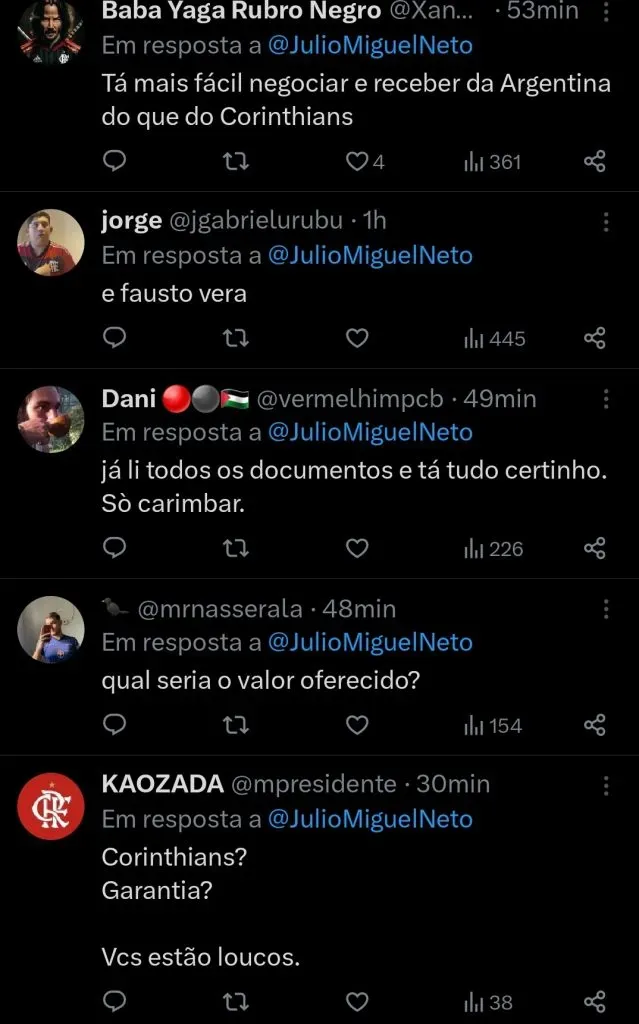
Task: Share Baba Yaga Rubro Negro's reply
Action: 594,161
